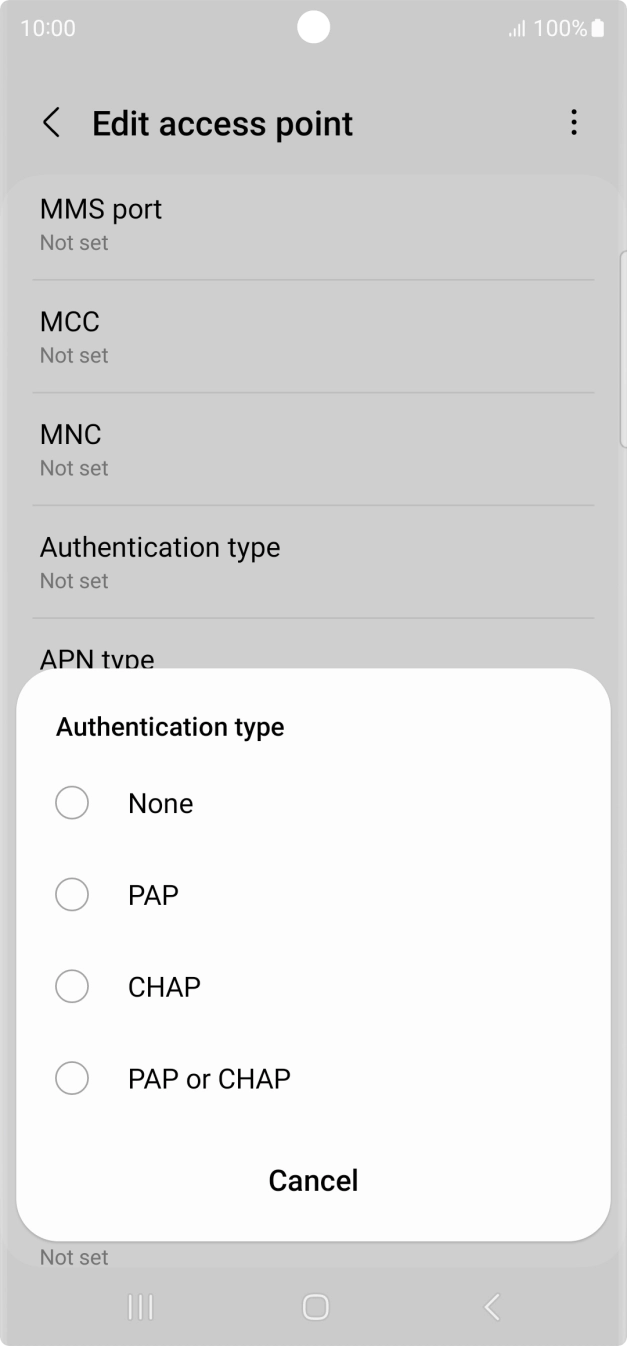Select the CHAP radio button
This screenshot has height=1346, width=627.
(x=72, y=987)
